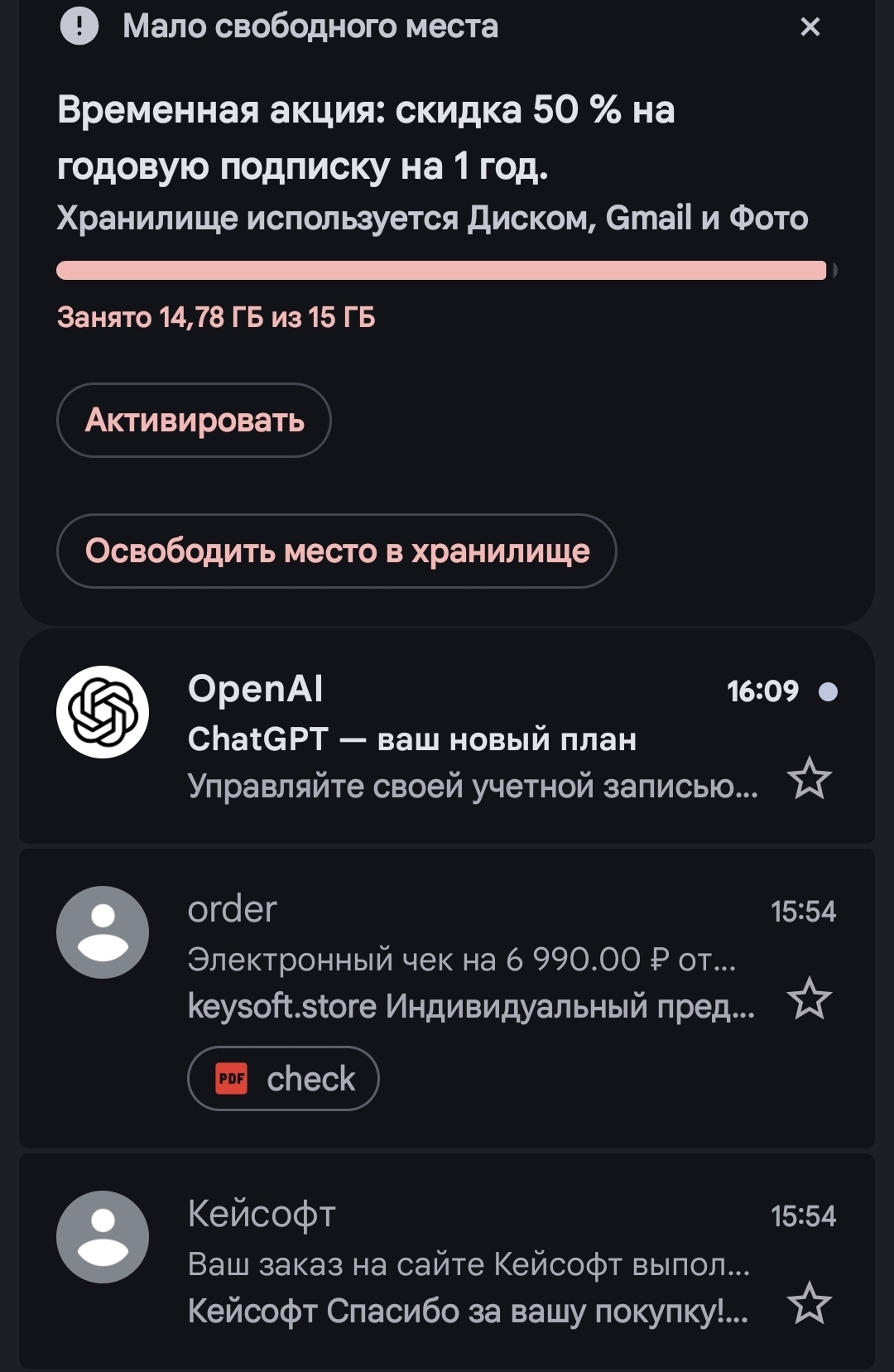Select the Кейсофт email via its avatar
The width and height of the screenshot is (894, 1372).
[x=103, y=1237]
